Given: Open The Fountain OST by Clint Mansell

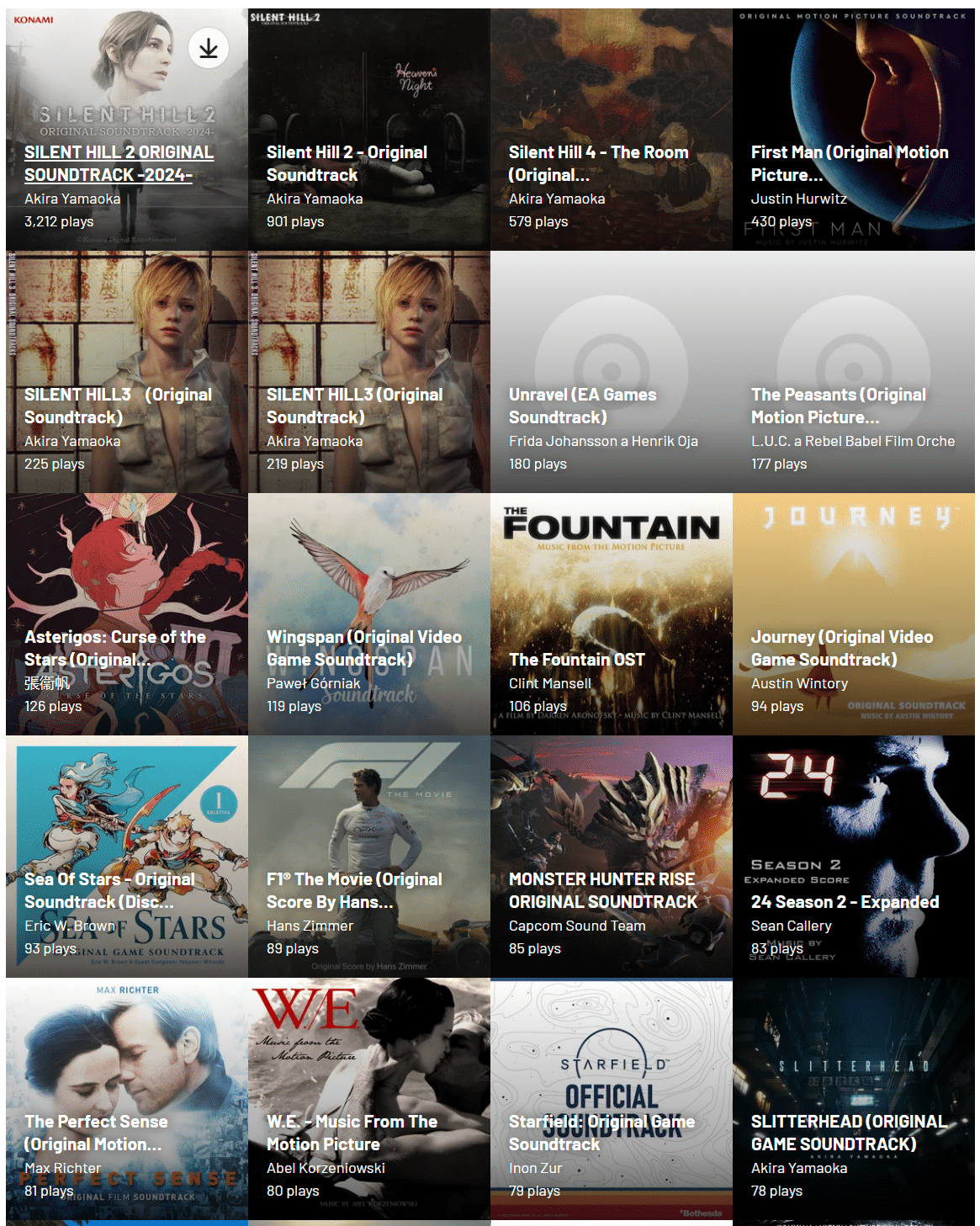Looking at the screenshot, I should [x=577, y=660].
